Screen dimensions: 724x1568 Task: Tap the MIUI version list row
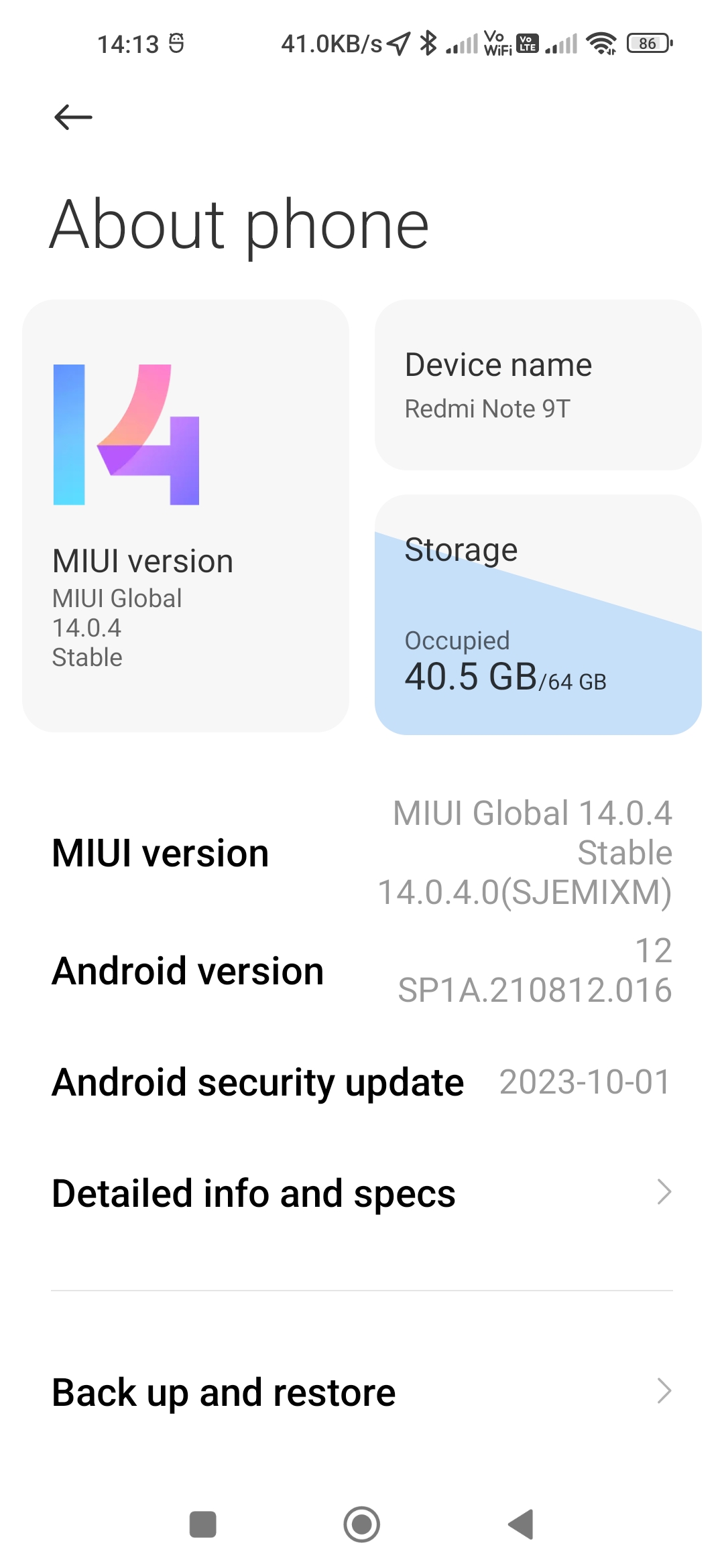tap(362, 853)
